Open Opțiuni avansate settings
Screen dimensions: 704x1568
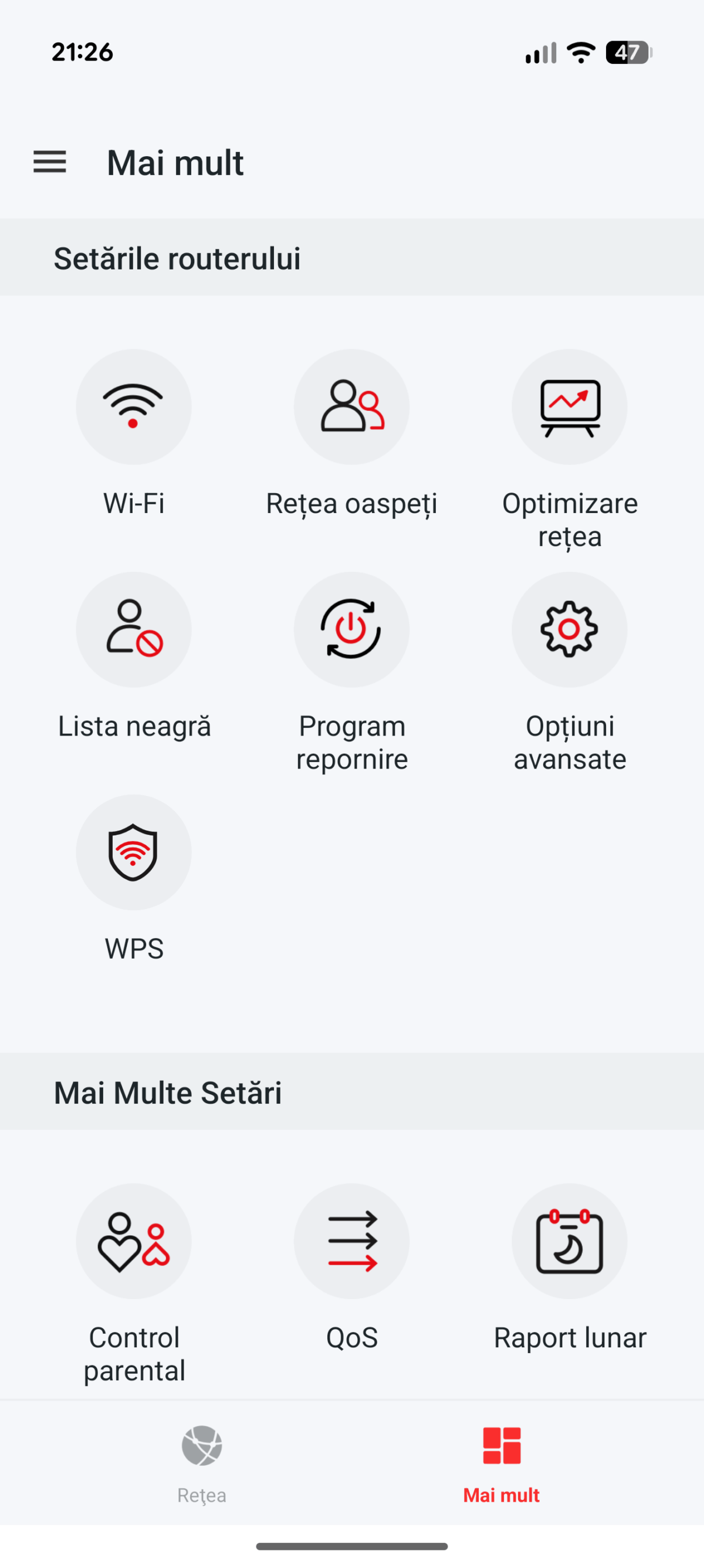coord(570,630)
